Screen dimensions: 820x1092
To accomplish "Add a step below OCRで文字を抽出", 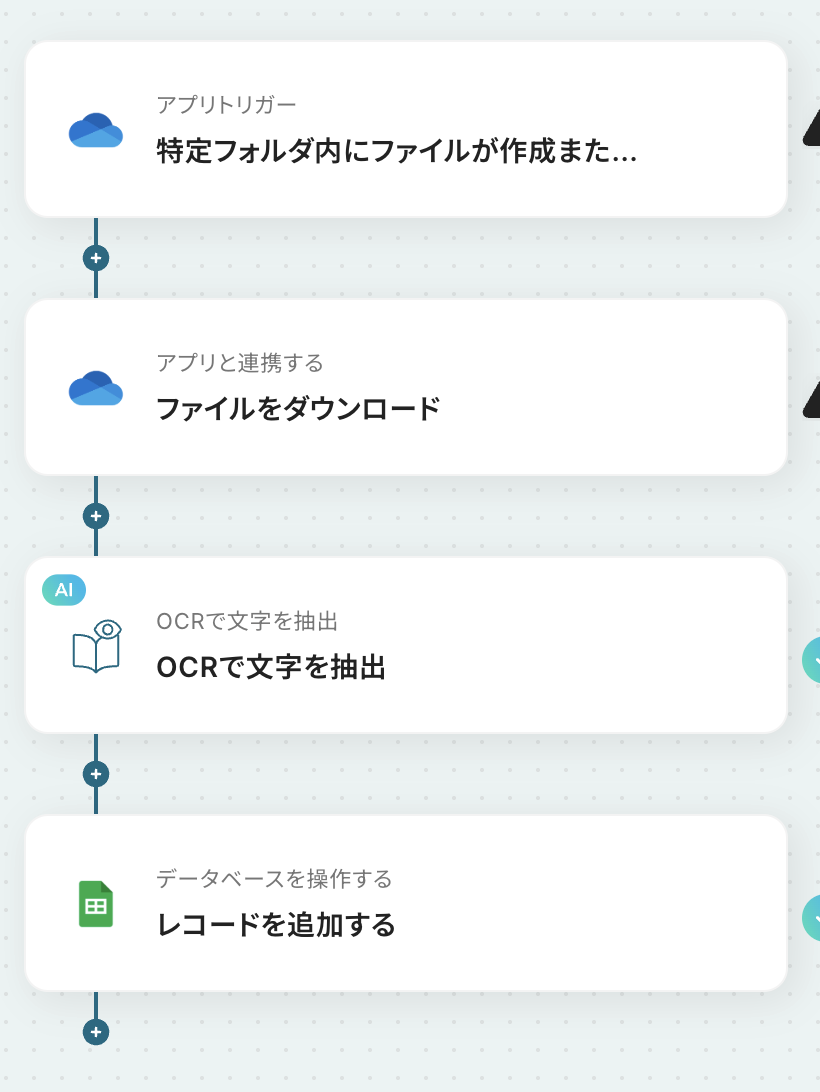I will click(96, 774).
